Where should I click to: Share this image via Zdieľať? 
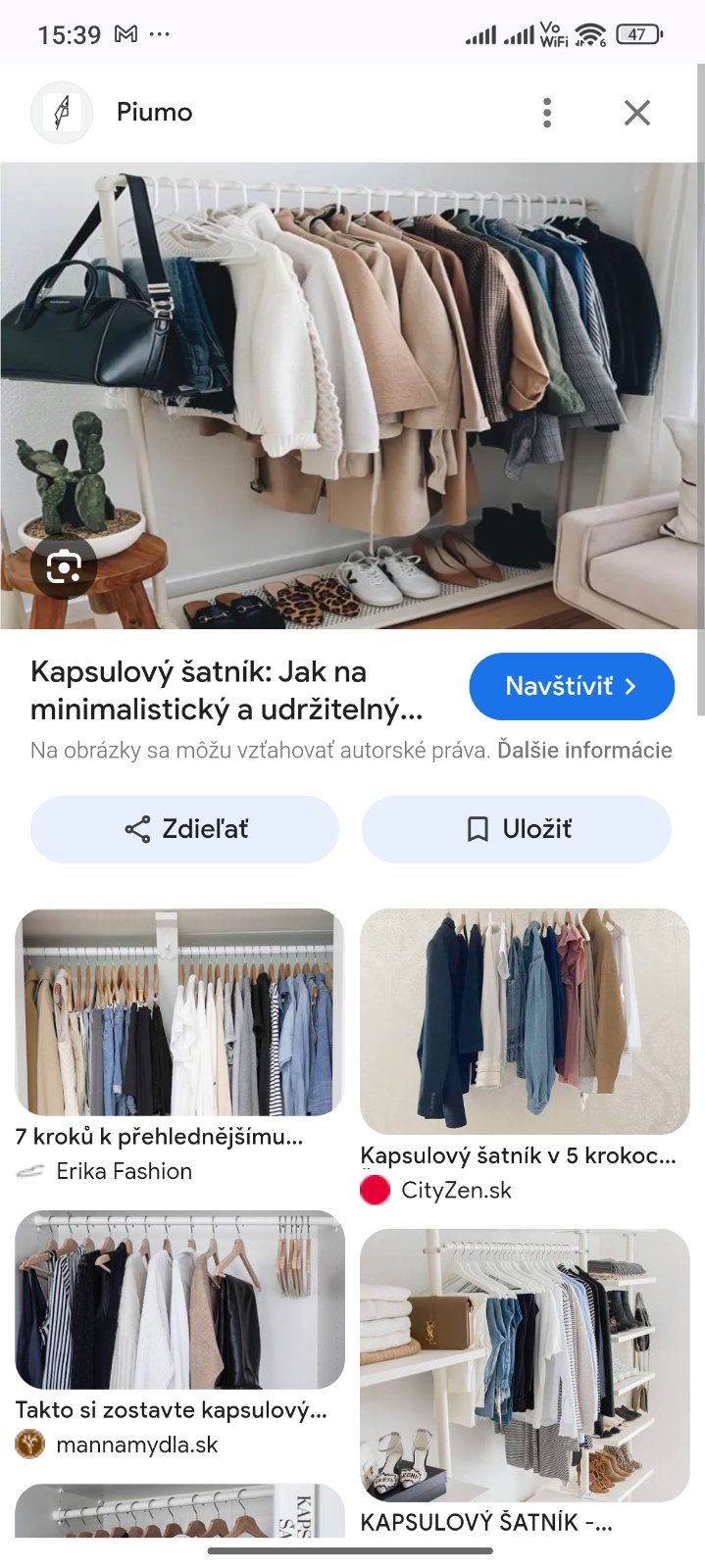[184, 829]
